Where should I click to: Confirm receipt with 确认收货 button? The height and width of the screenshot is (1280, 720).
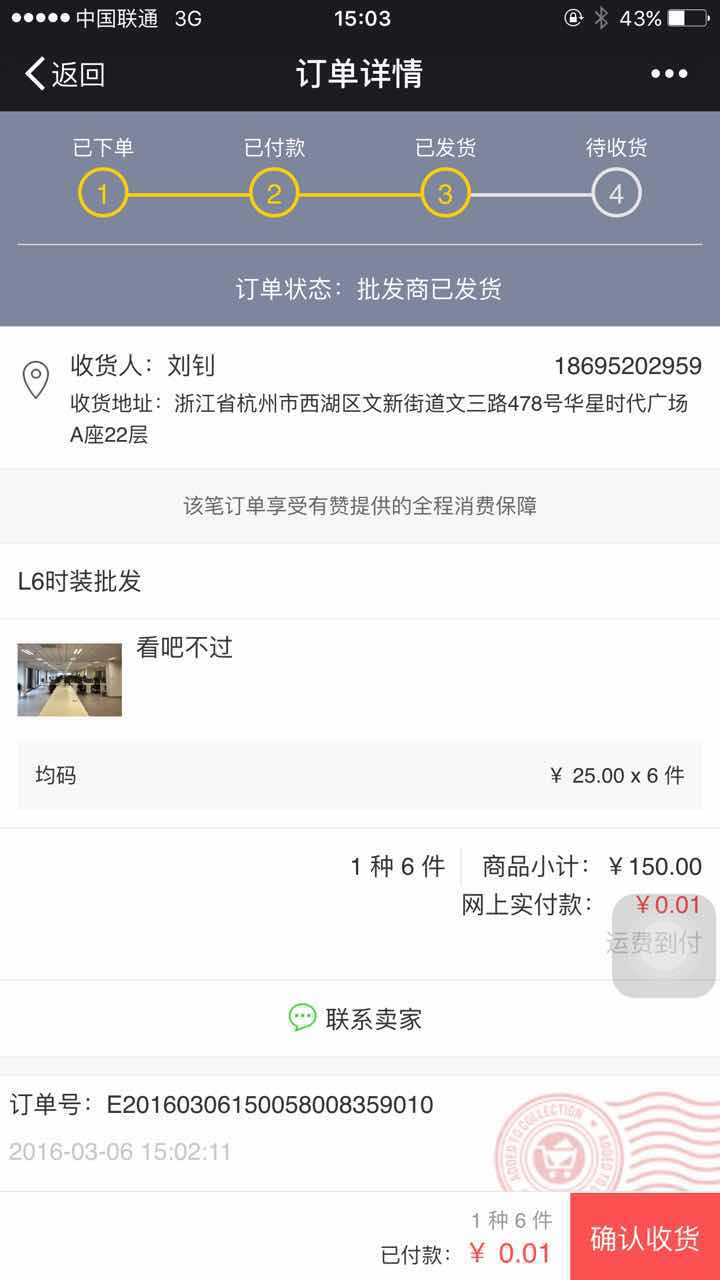(x=645, y=1238)
